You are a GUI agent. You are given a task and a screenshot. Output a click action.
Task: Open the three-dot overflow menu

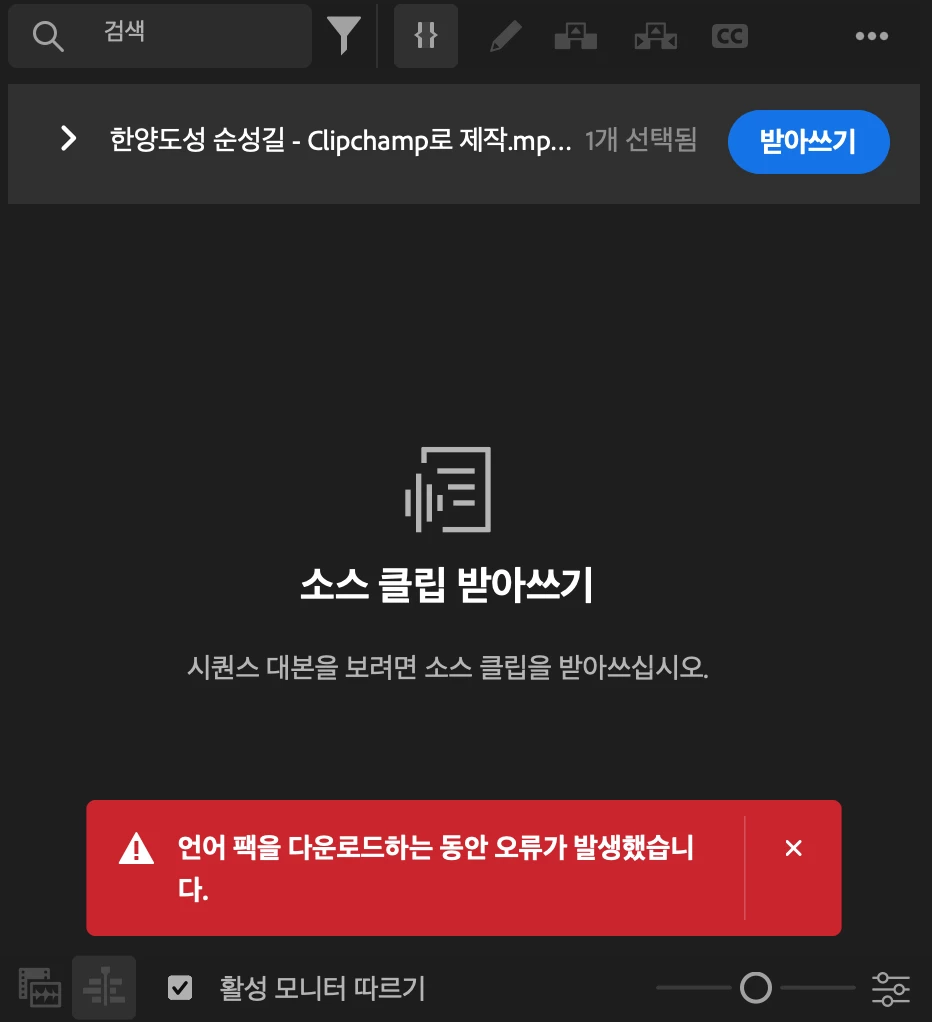(x=871, y=36)
